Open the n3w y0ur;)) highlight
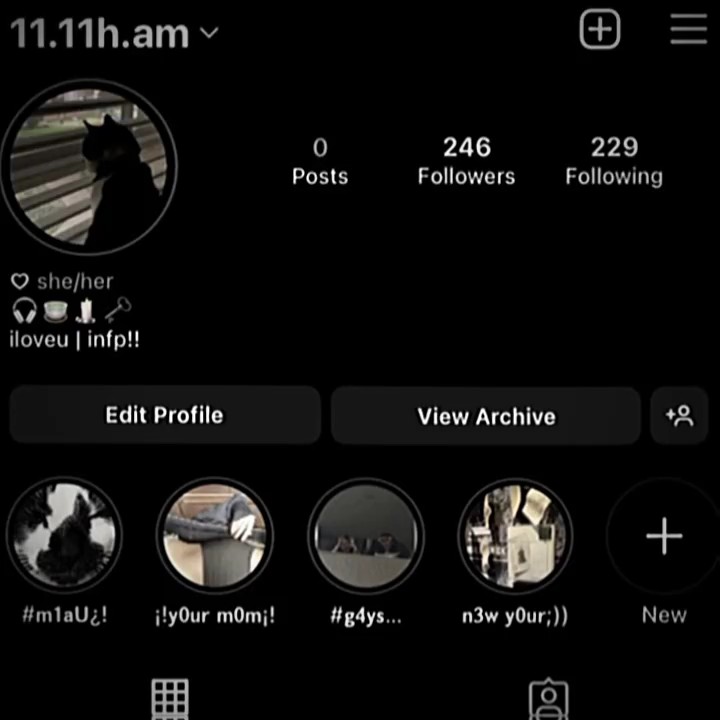The width and height of the screenshot is (720, 720). 515,538
